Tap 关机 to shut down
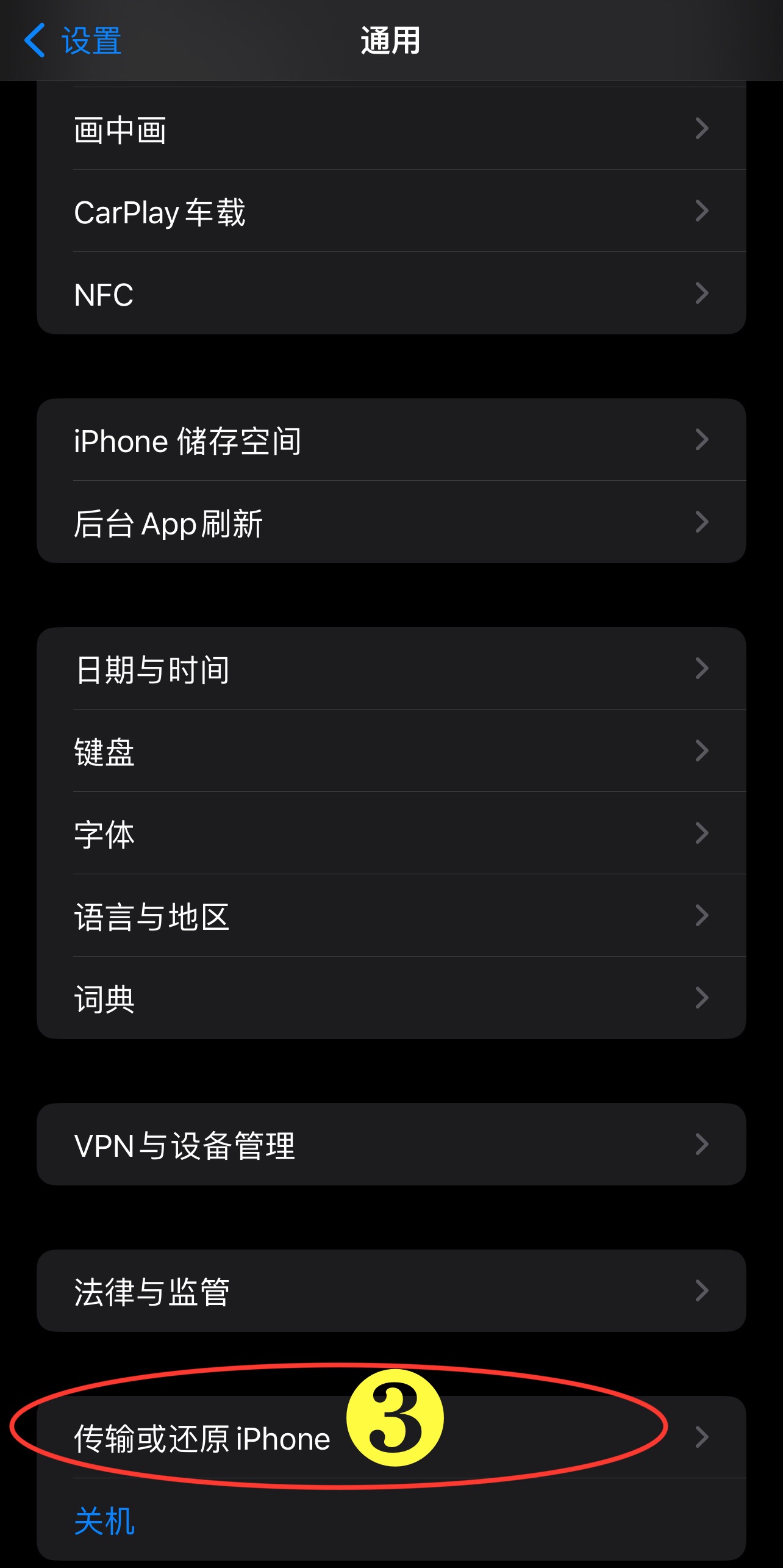Viewport: 783px width, 1568px height. (x=105, y=1520)
